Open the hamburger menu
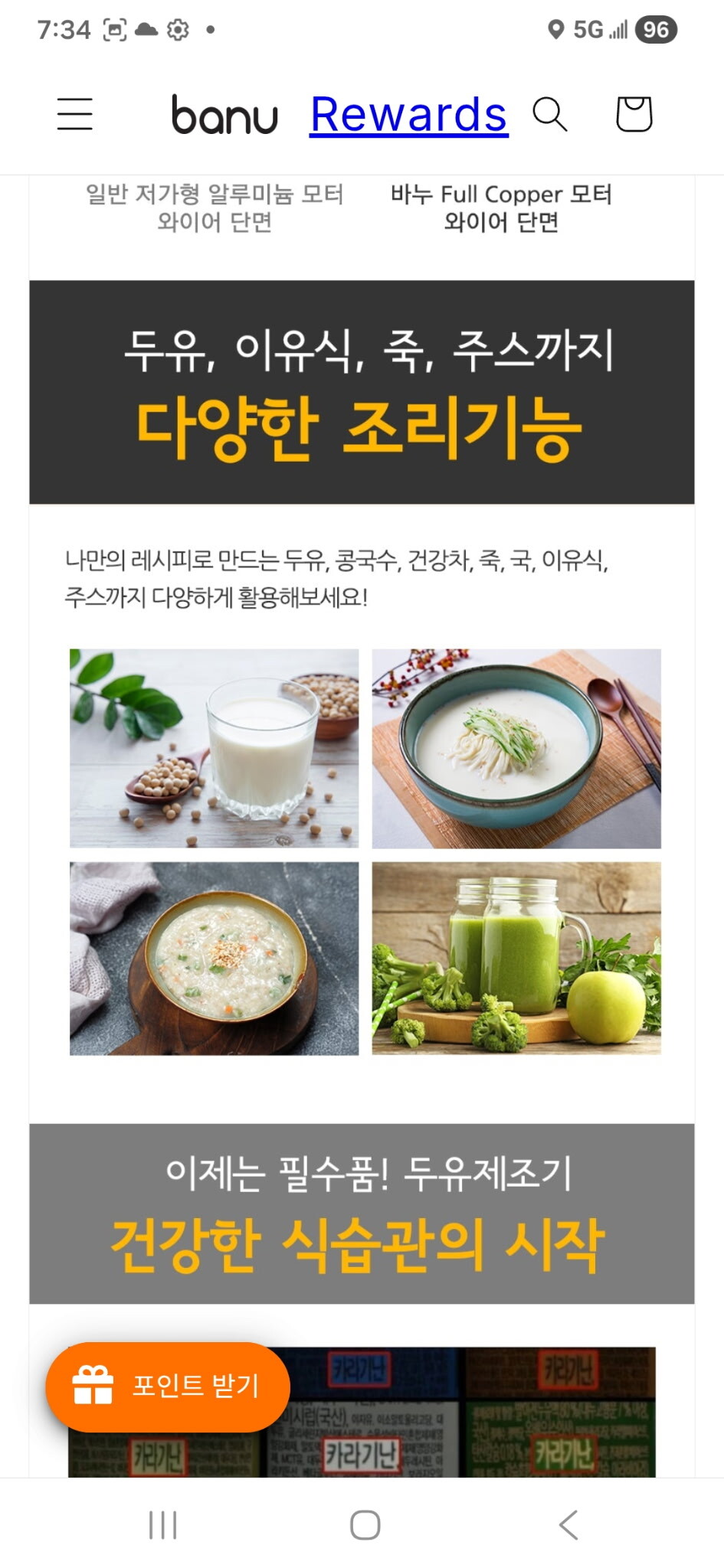Viewport: 724px width, 1568px height. (x=75, y=114)
